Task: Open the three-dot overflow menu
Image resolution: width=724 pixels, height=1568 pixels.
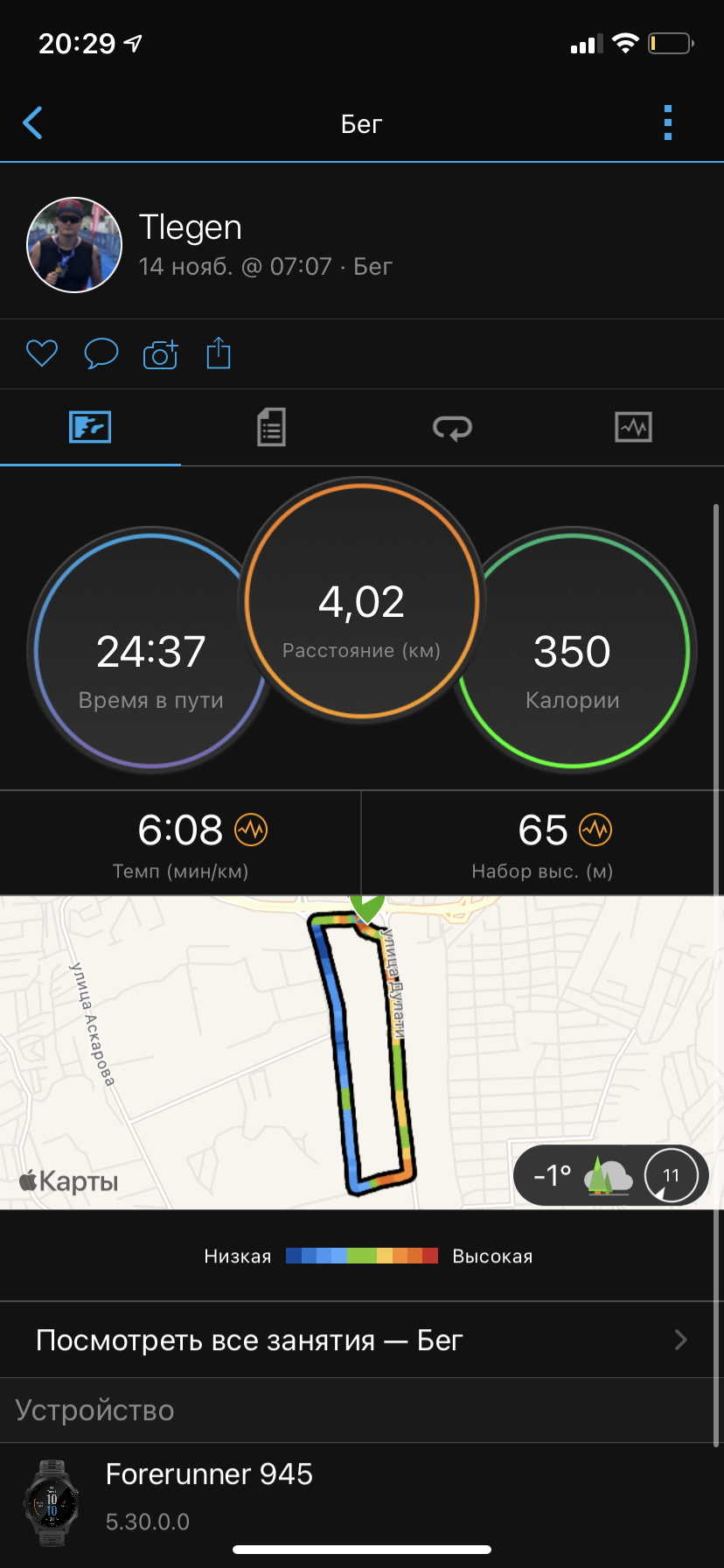Action: pyautogui.click(x=668, y=123)
